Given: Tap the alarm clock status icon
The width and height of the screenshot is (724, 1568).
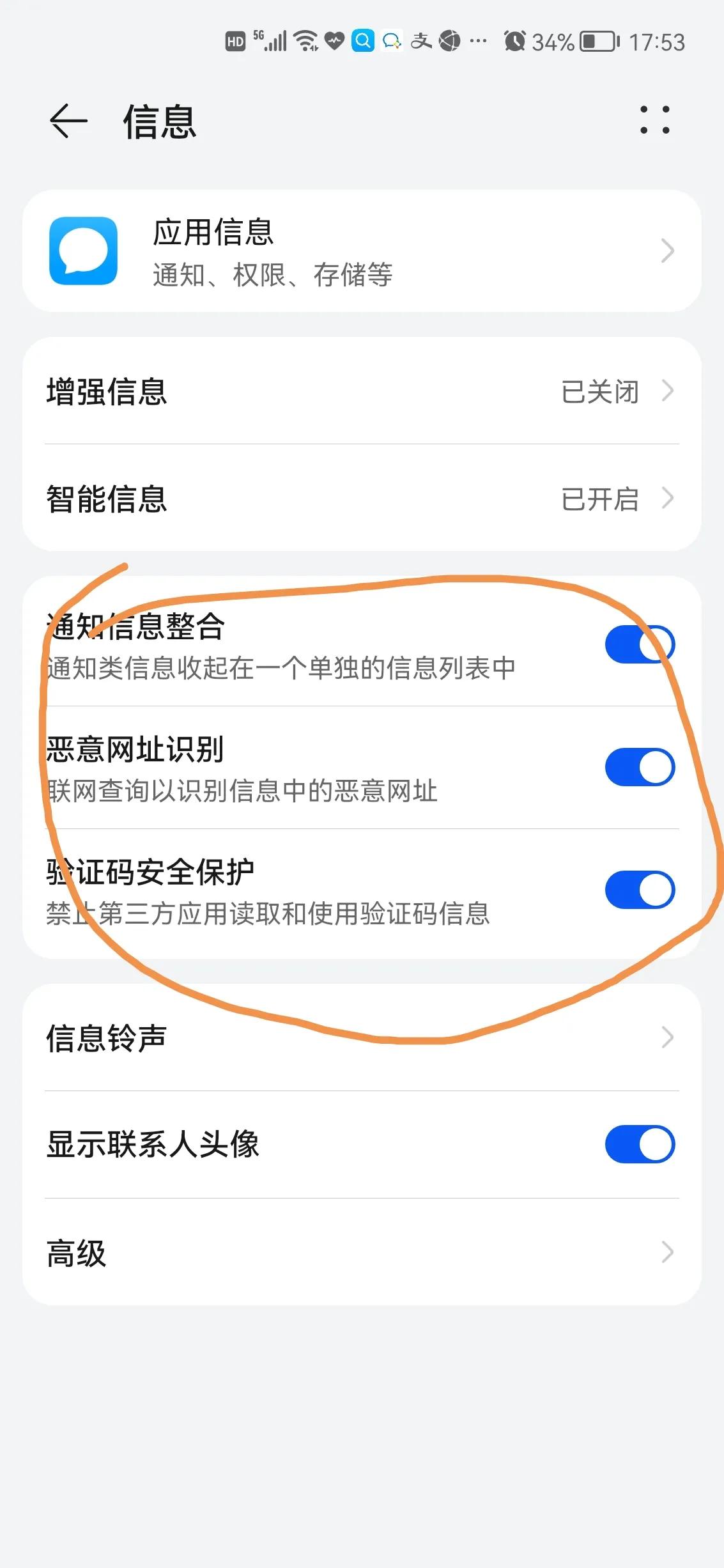Looking at the screenshot, I should coord(515,42).
